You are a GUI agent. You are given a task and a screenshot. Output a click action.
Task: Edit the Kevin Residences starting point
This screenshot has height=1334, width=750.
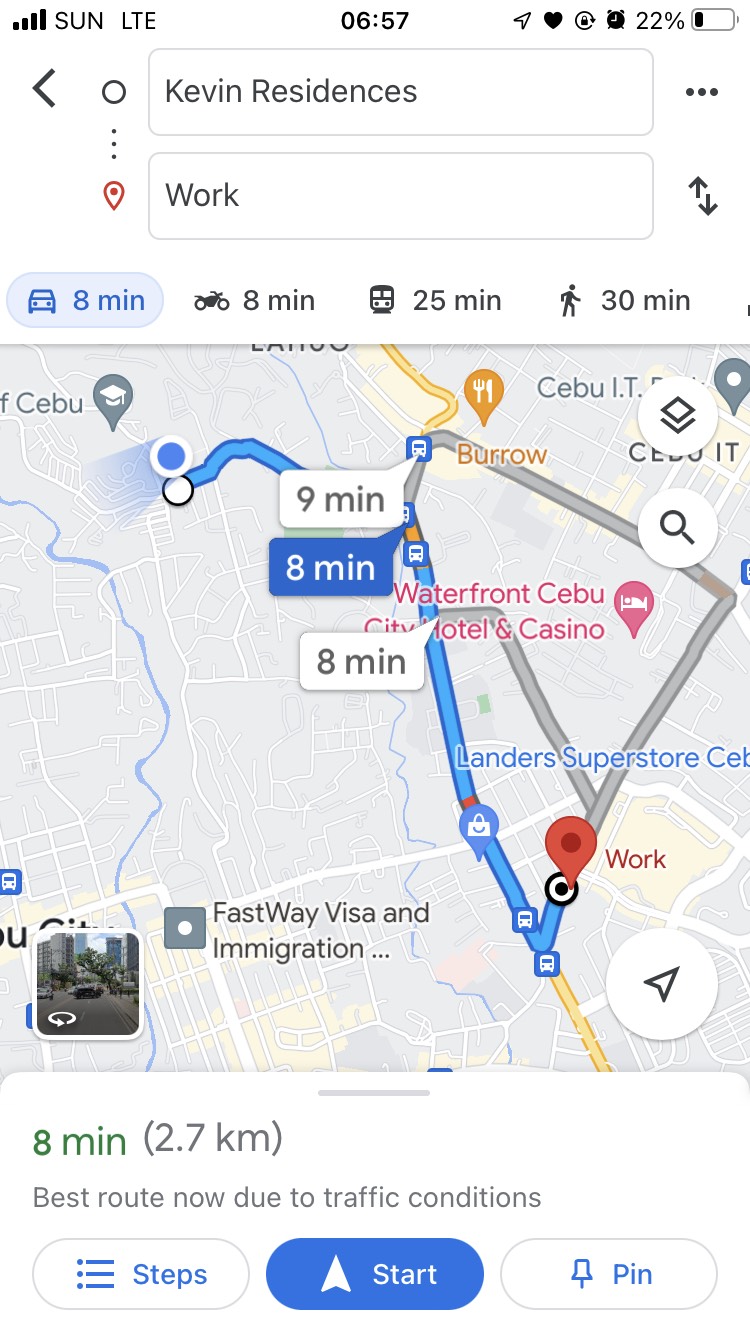(x=400, y=92)
